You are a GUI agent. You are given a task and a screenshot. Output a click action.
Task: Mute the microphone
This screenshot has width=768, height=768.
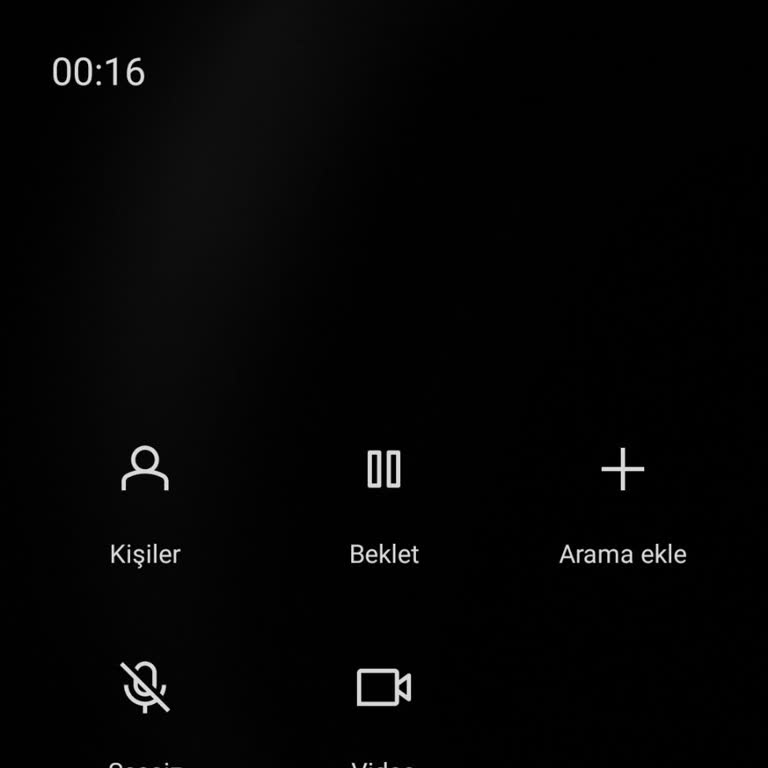click(x=145, y=687)
